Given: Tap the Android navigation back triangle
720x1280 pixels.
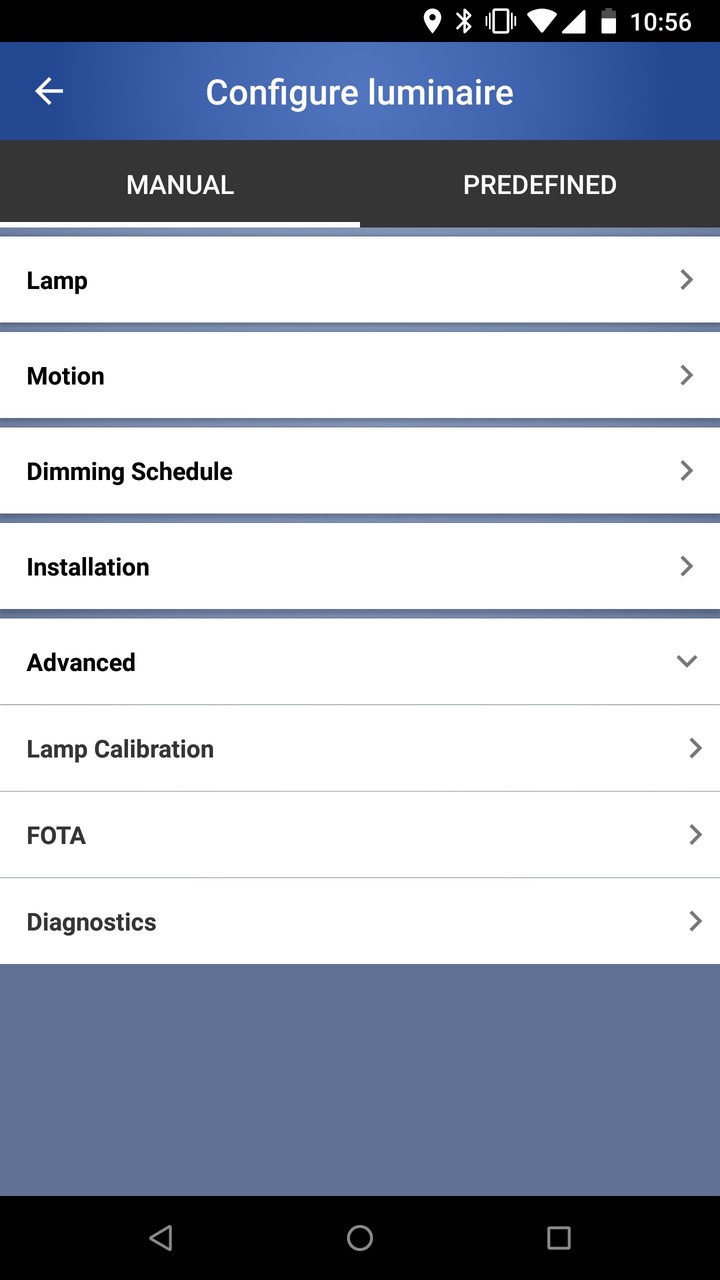Looking at the screenshot, I should click(161, 1237).
